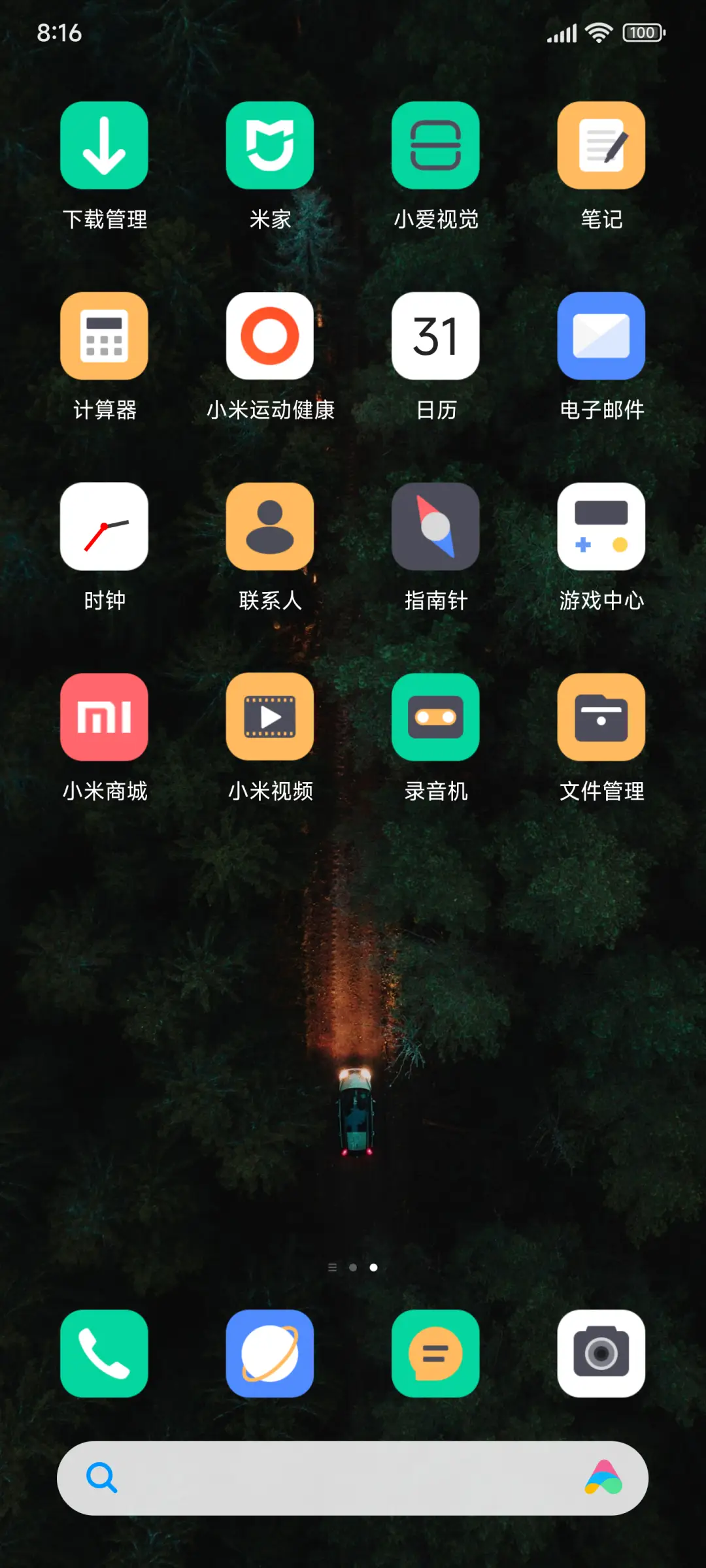706x1568 pixels.
Task: Launch 小爱视觉 from the home screen
Action: click(x=435, y=145)
